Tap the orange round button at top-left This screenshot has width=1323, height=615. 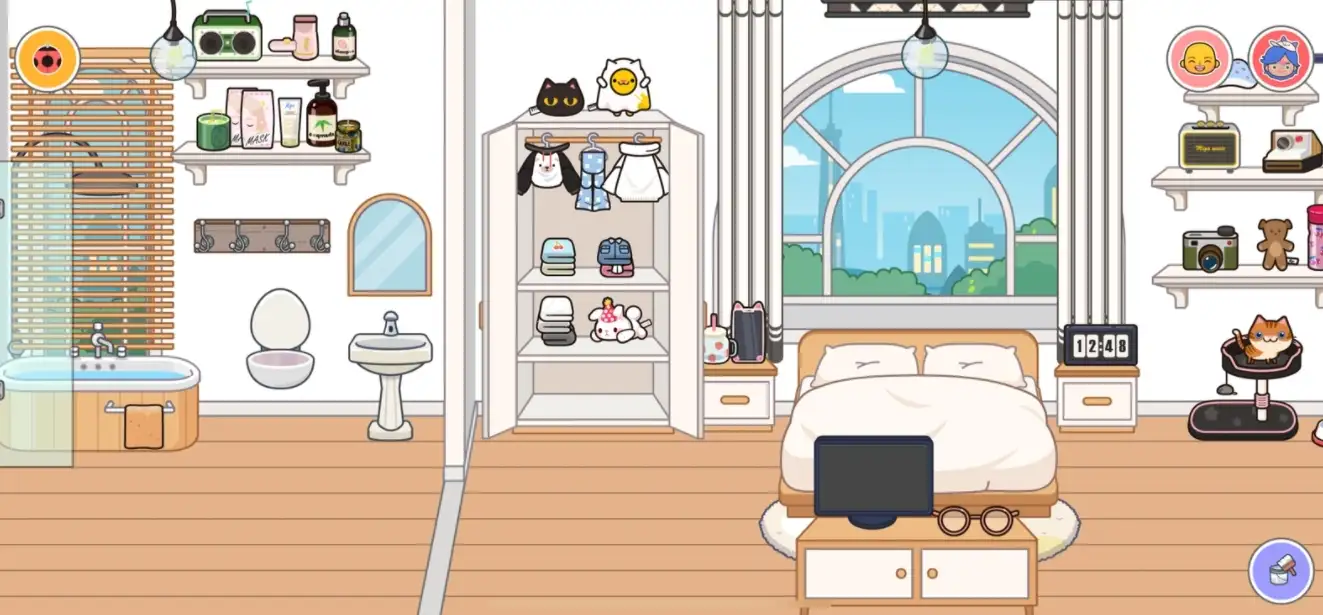[47, 59]
